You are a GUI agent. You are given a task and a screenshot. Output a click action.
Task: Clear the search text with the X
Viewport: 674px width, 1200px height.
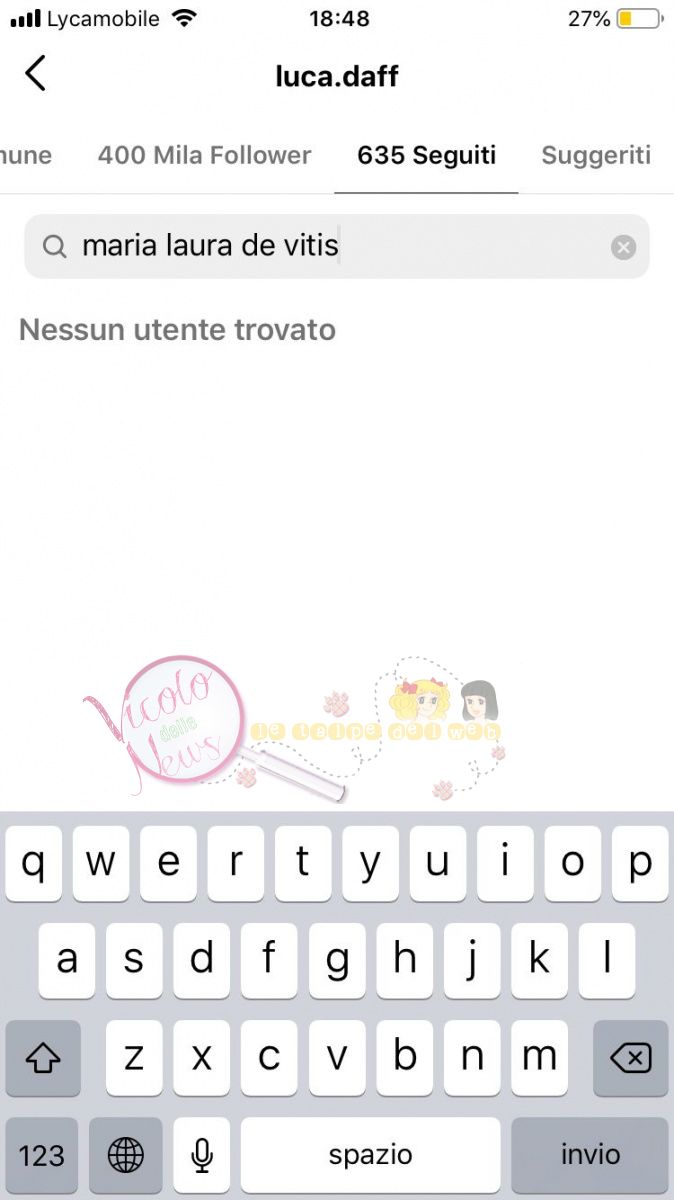(623, 247)
